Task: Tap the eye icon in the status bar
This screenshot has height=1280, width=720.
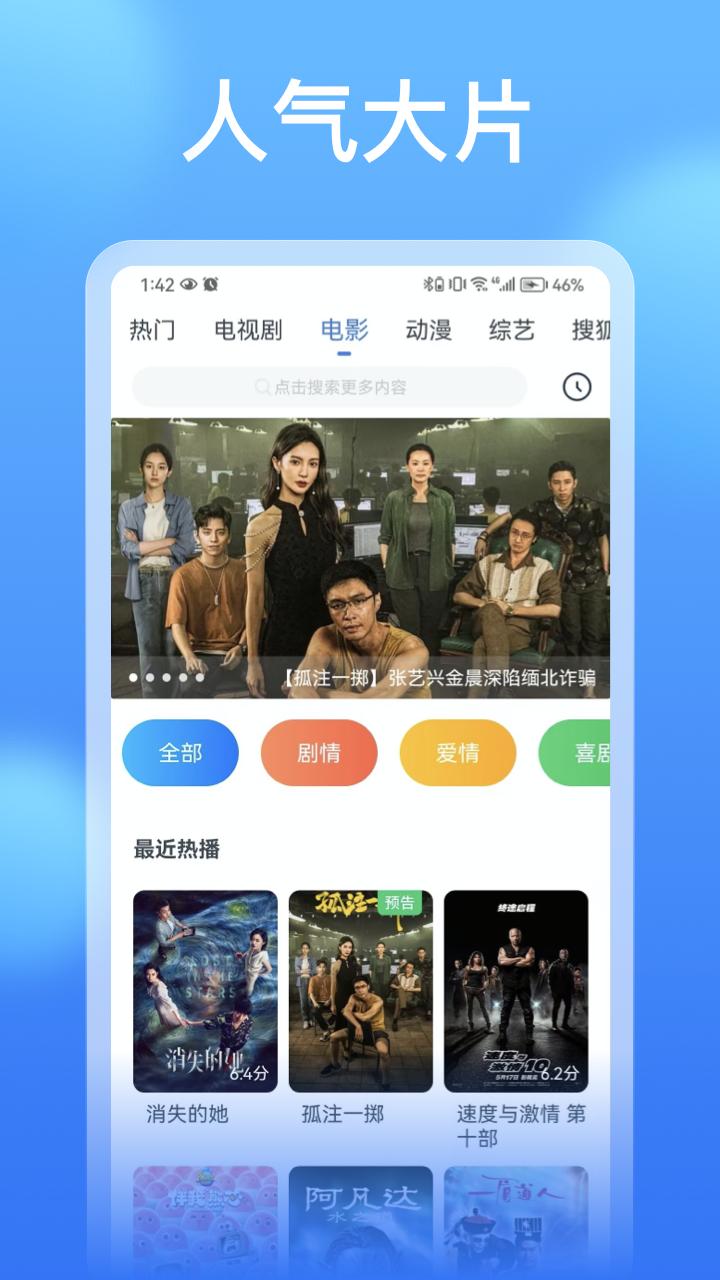Action: 190,283
